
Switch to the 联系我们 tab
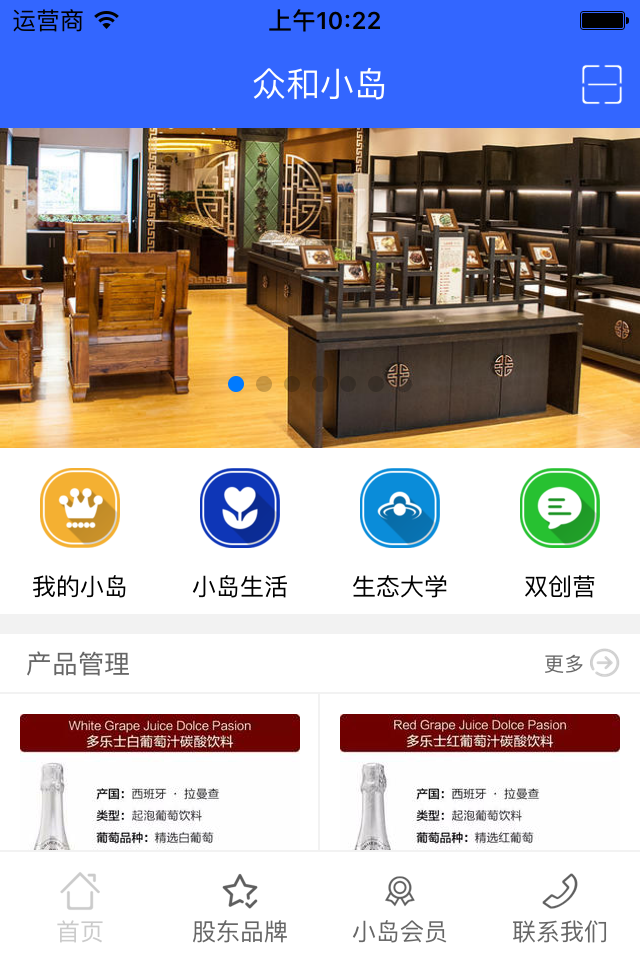pos(560,907)
